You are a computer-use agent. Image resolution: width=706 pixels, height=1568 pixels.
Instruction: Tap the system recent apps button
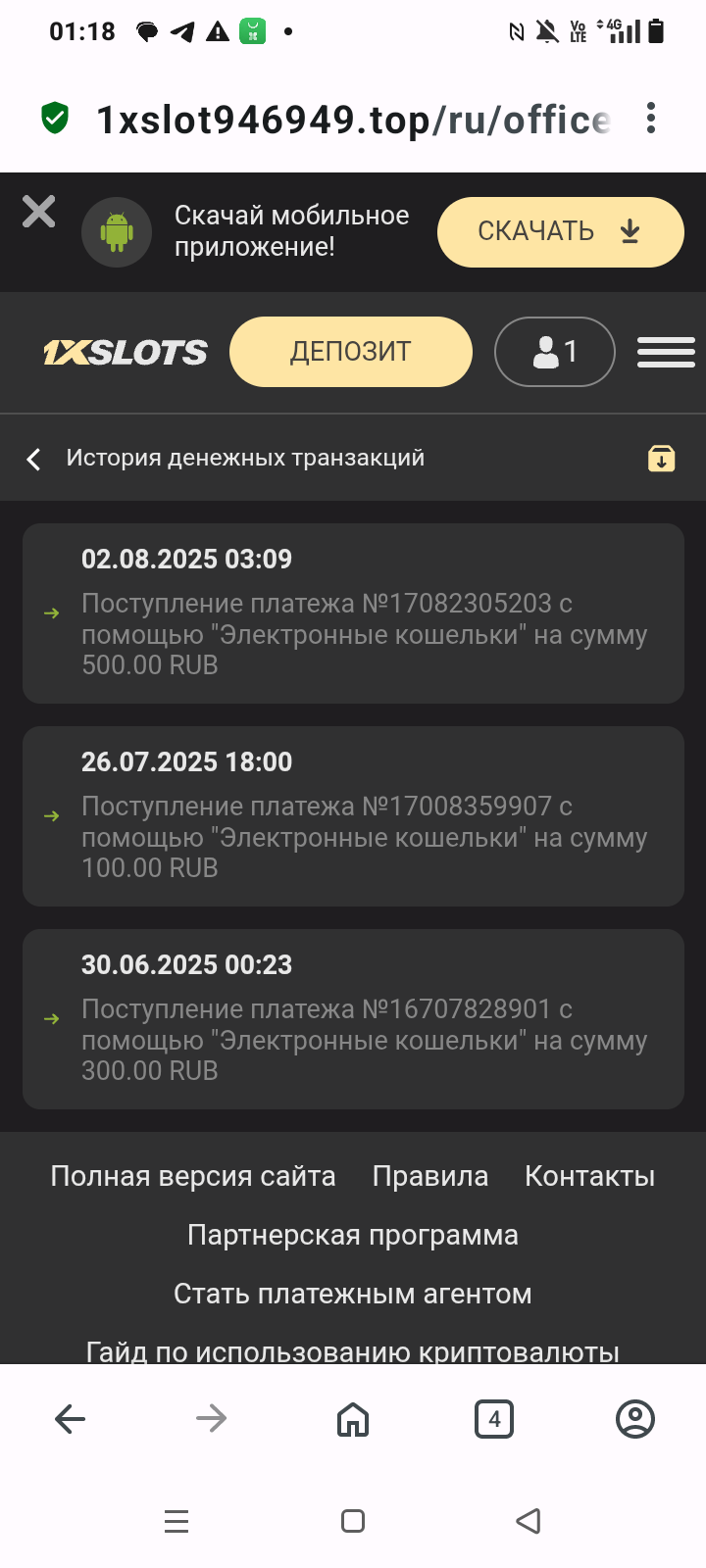(176, 1521)
